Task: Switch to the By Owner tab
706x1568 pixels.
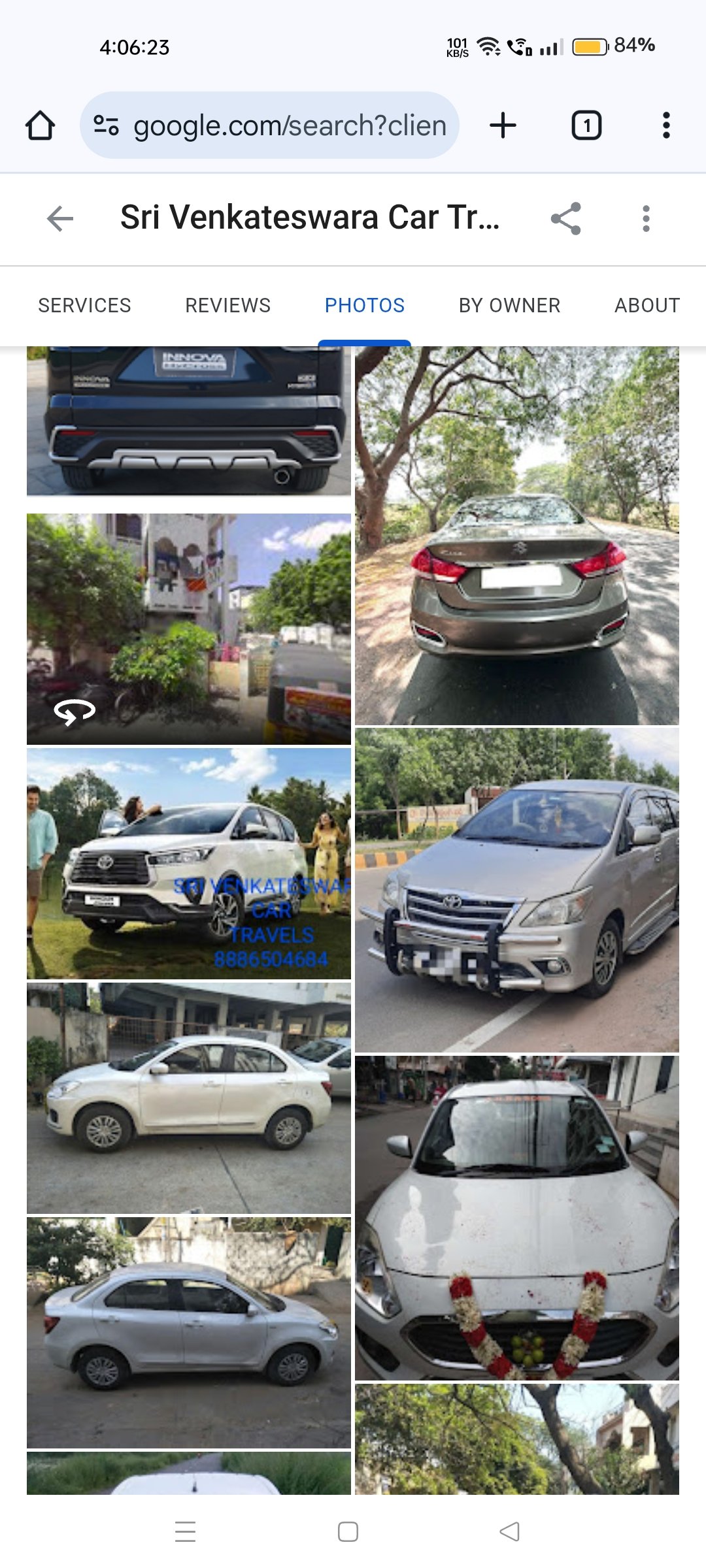Action: [x=509, y=305]
